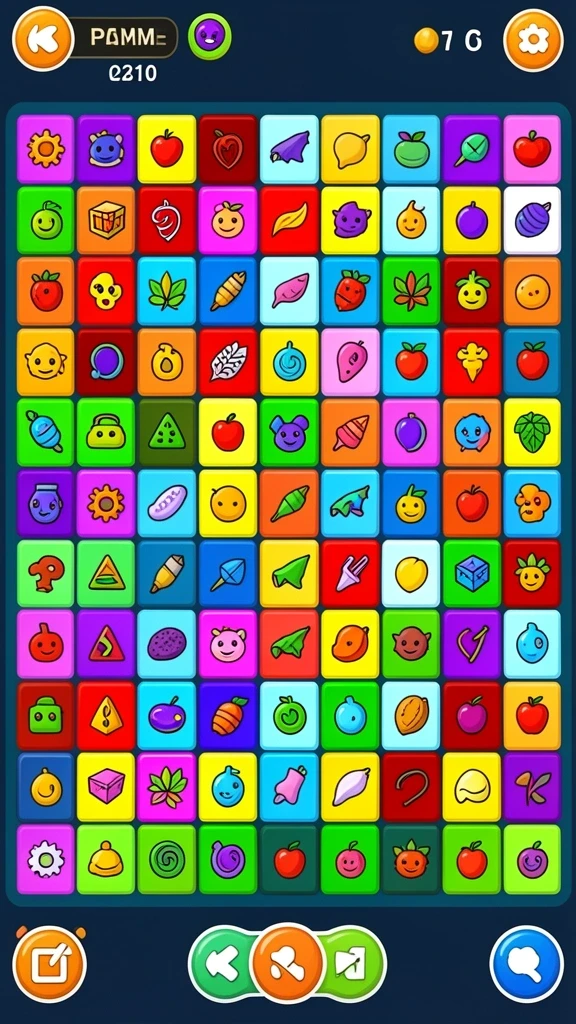
Task: Open settings with the orange gear icon
Action: point(533,40)
